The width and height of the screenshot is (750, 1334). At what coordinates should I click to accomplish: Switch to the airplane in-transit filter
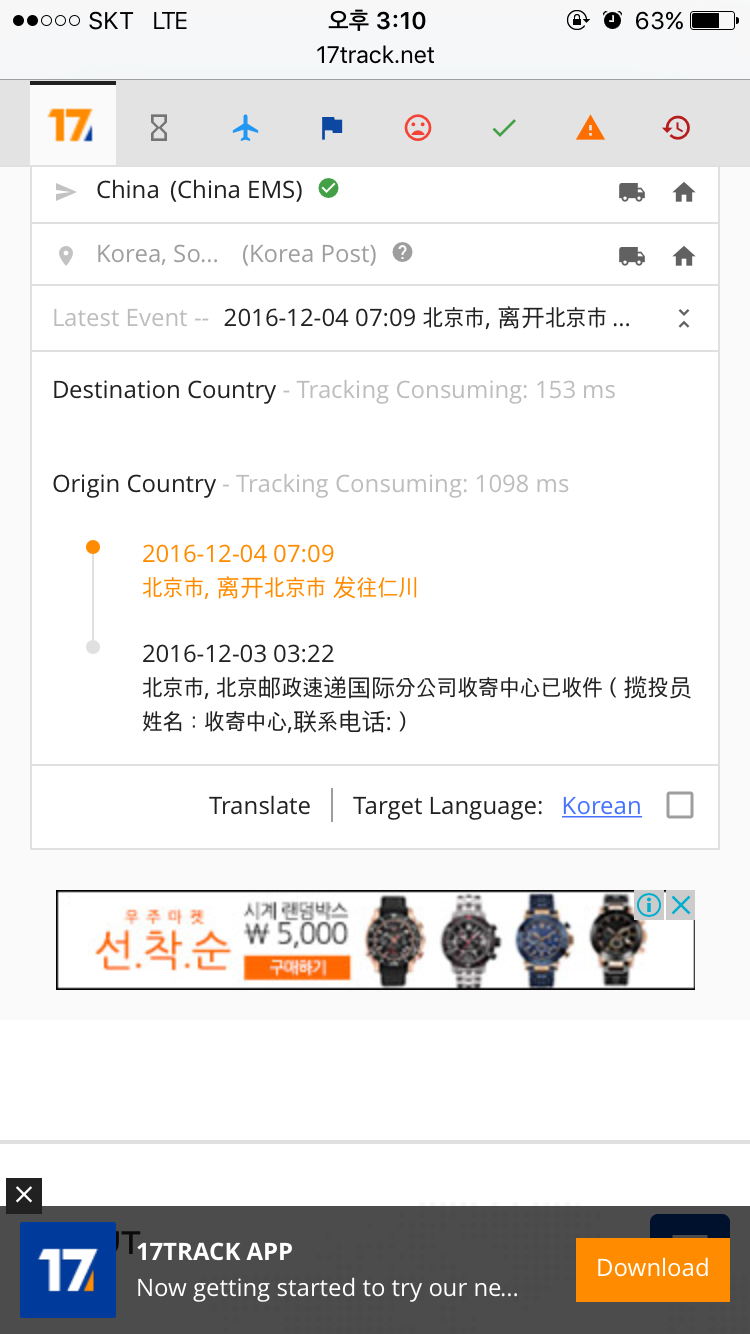click(245, 128)
